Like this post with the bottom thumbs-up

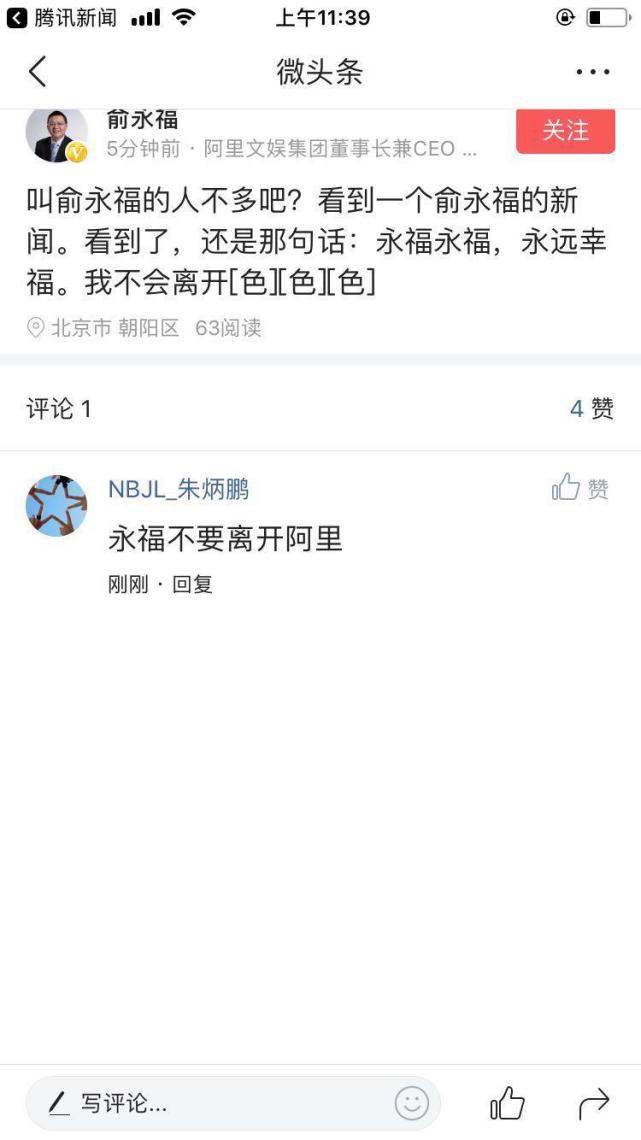[507, 1104]
